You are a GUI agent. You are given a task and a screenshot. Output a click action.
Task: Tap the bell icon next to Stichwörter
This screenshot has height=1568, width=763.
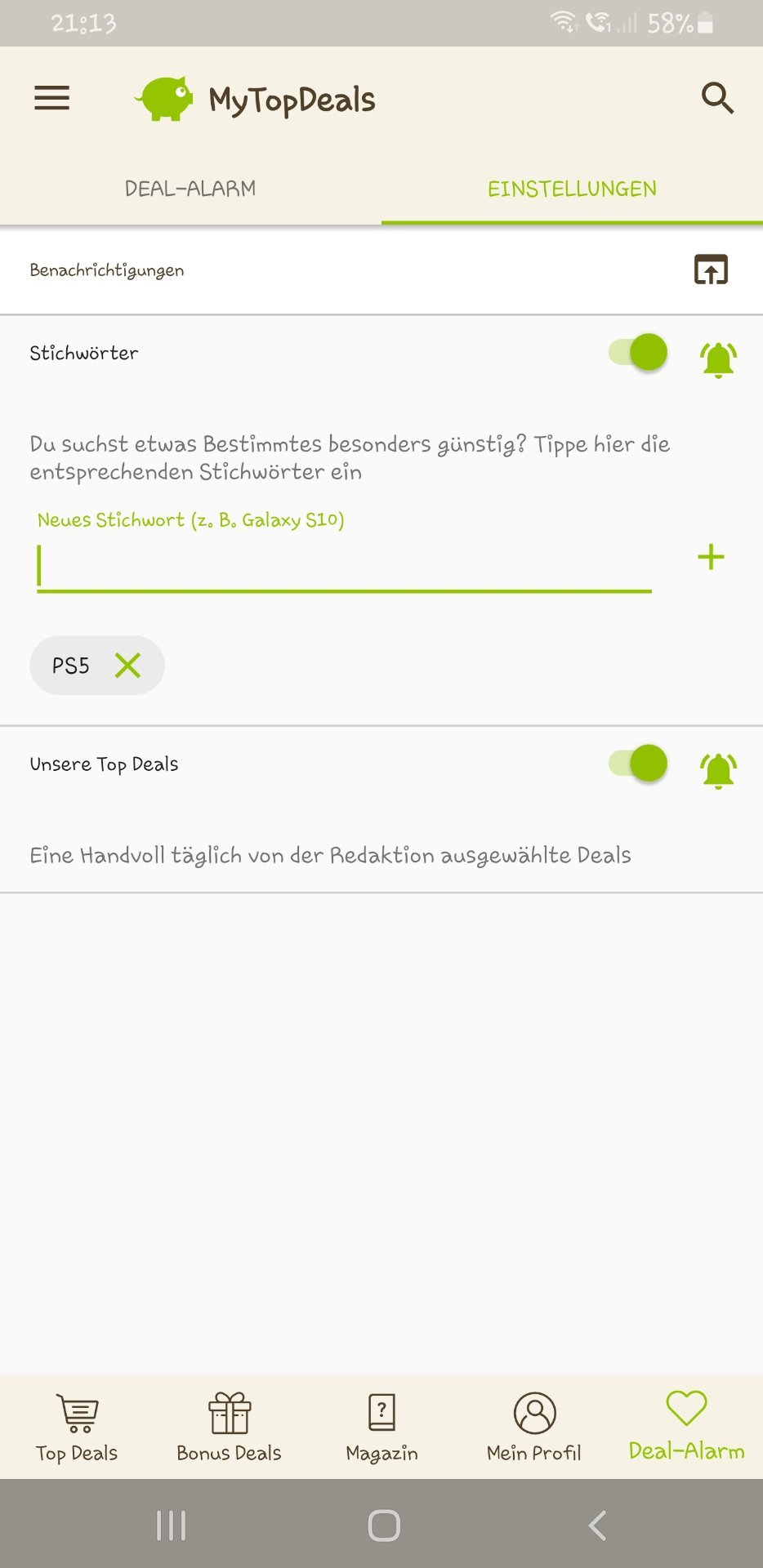pyautogui.click(x=718, y=359)
